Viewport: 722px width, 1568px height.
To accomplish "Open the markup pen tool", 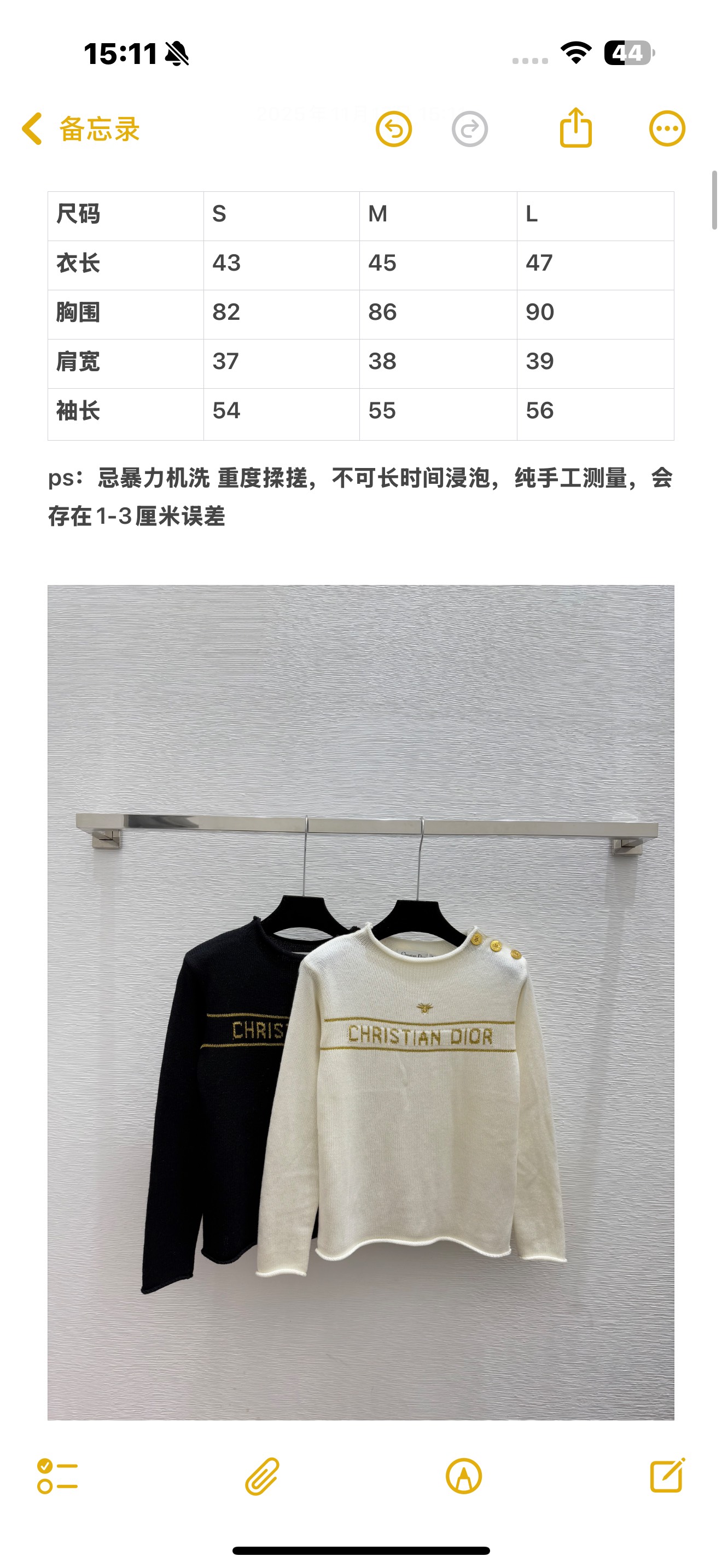I will click(463, 1476).
